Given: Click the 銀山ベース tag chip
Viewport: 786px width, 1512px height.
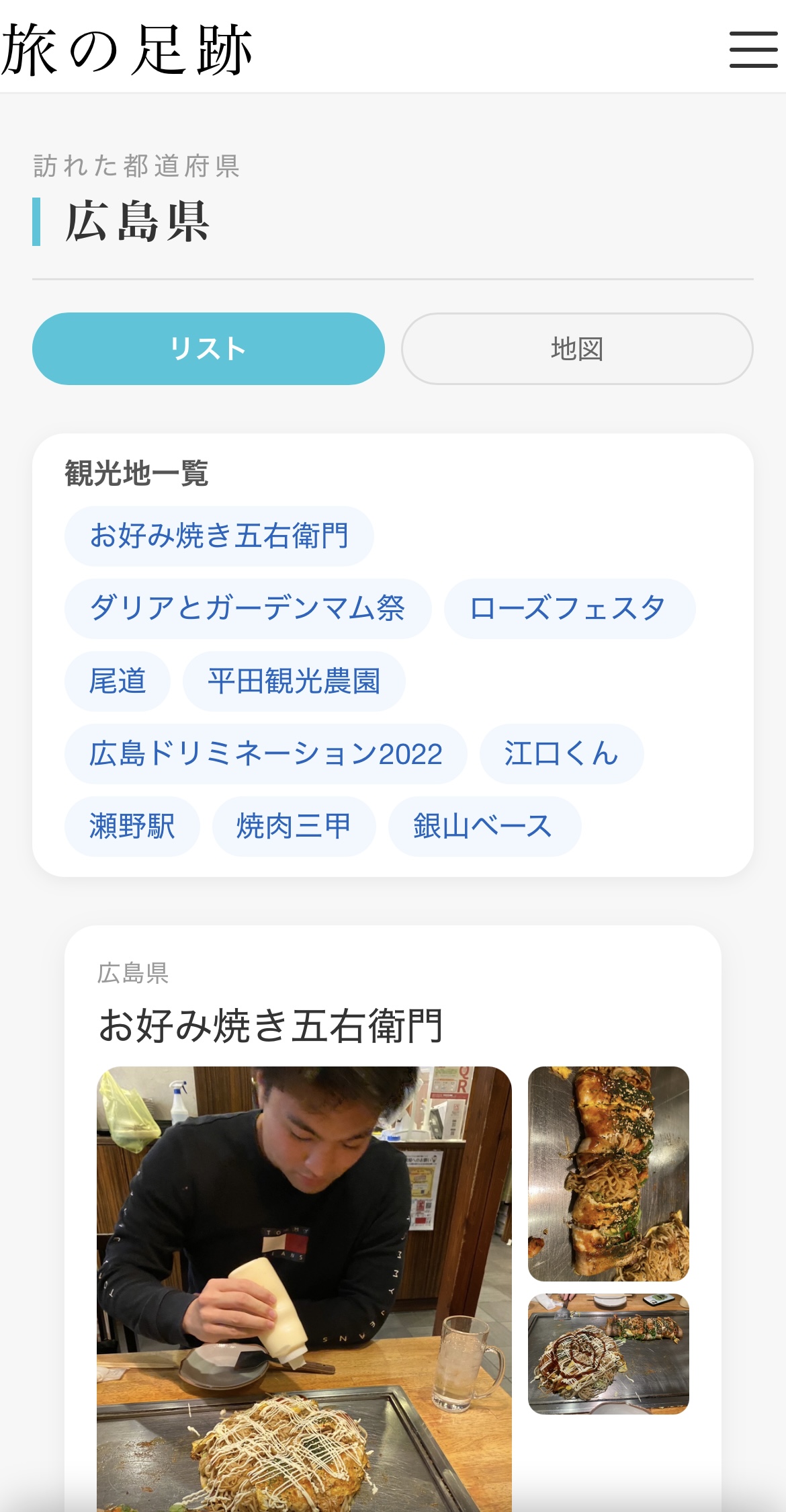Looking at the screenshot, I should [484, 827].
